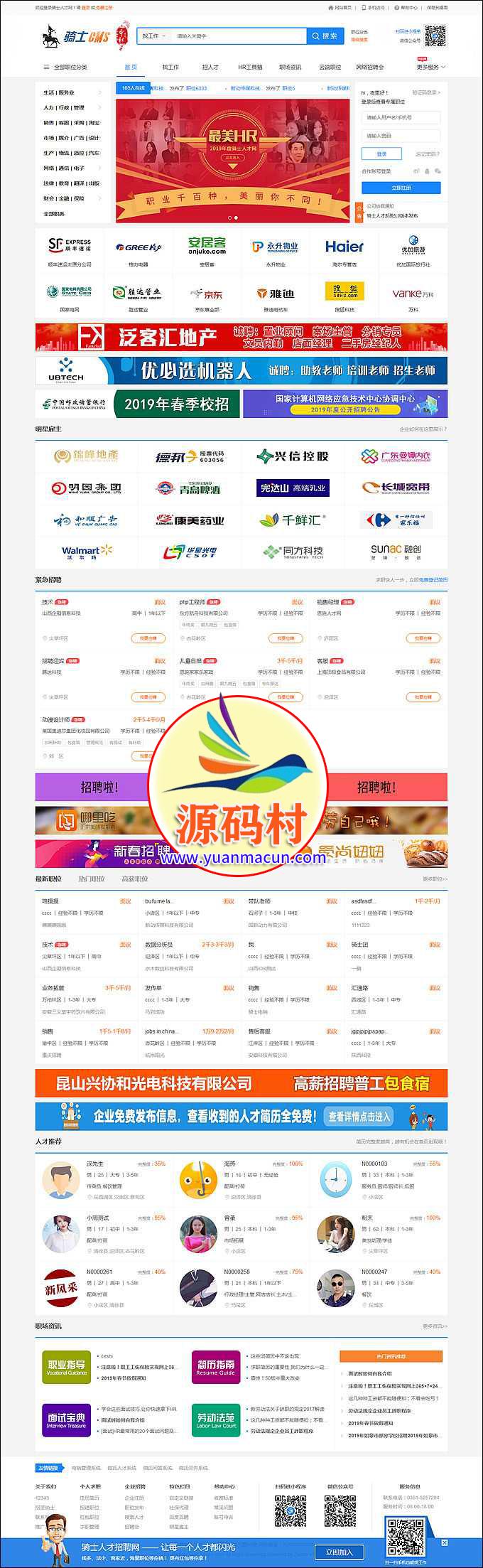The height and width of the screenshot is (1568, 483).
Task: Close the bottom blue promotion banner
Action: 444,1542
